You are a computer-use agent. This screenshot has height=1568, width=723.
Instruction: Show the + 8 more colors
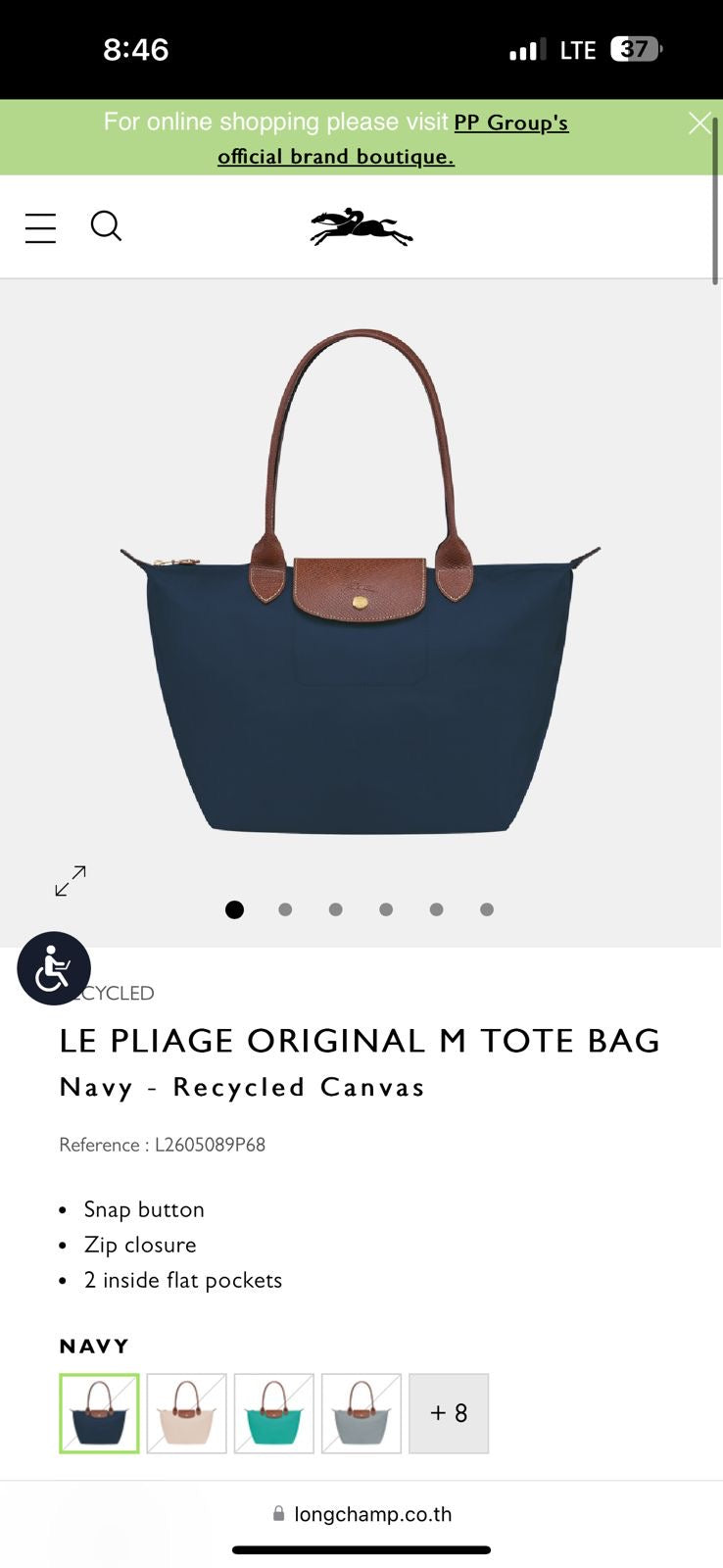click(449, 1413)
